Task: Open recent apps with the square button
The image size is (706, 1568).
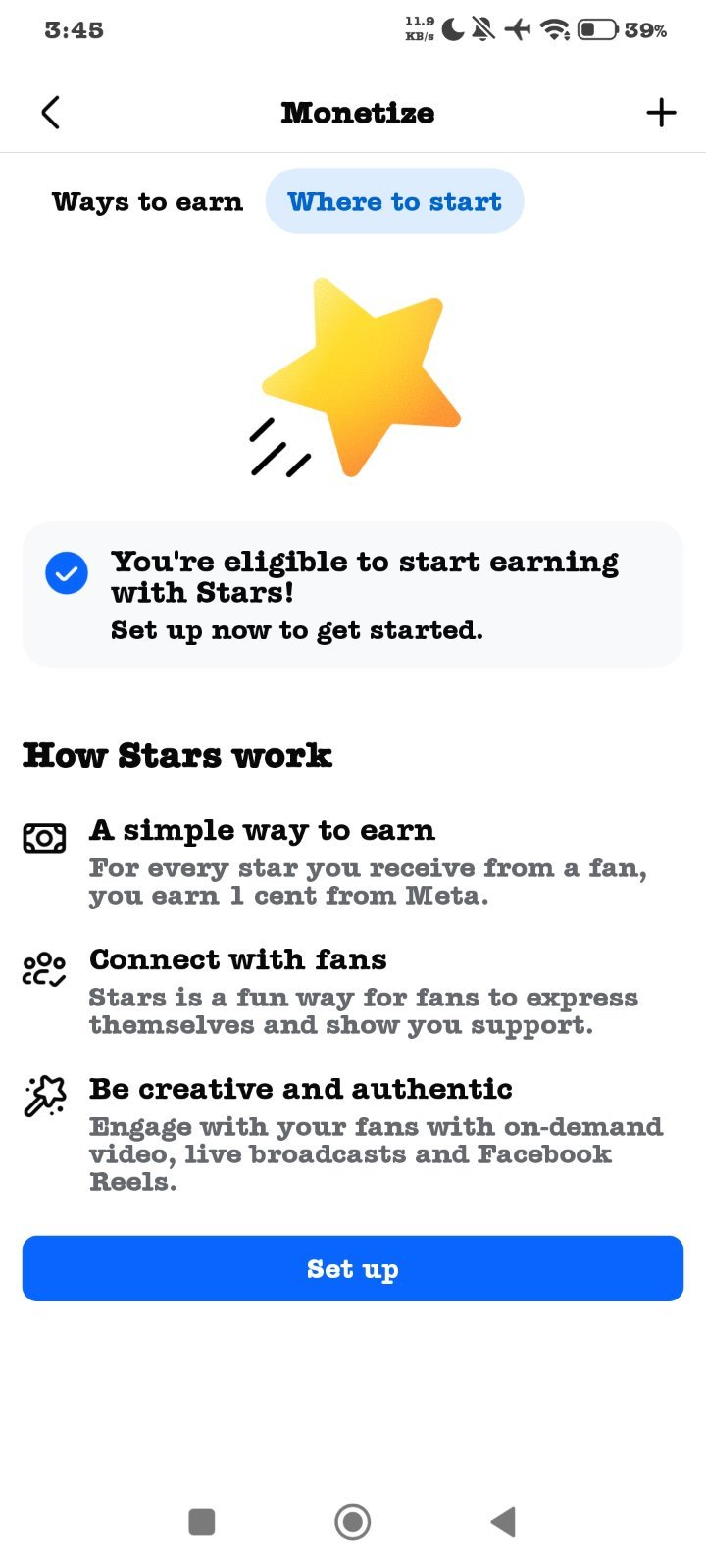Action: [202, 1522]
